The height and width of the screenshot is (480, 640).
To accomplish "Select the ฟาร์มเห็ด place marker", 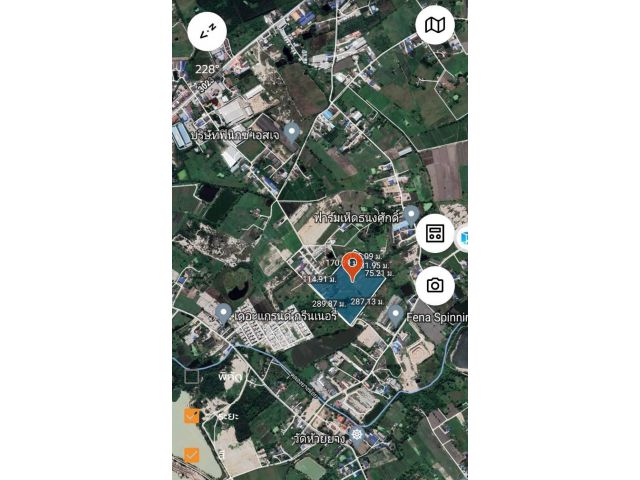I will pos(411,214).
